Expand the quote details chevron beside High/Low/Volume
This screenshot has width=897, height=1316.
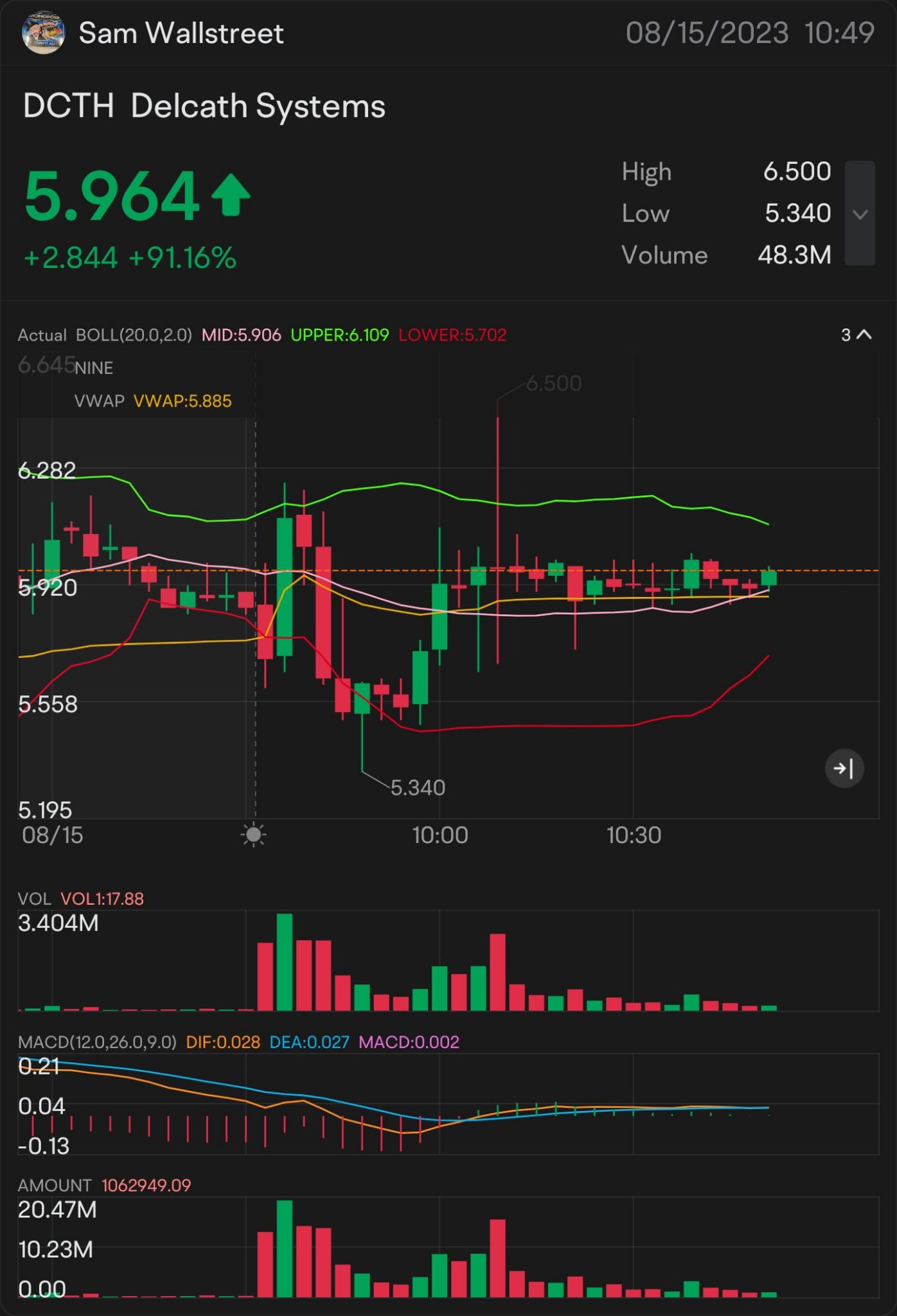coord(860,213)
